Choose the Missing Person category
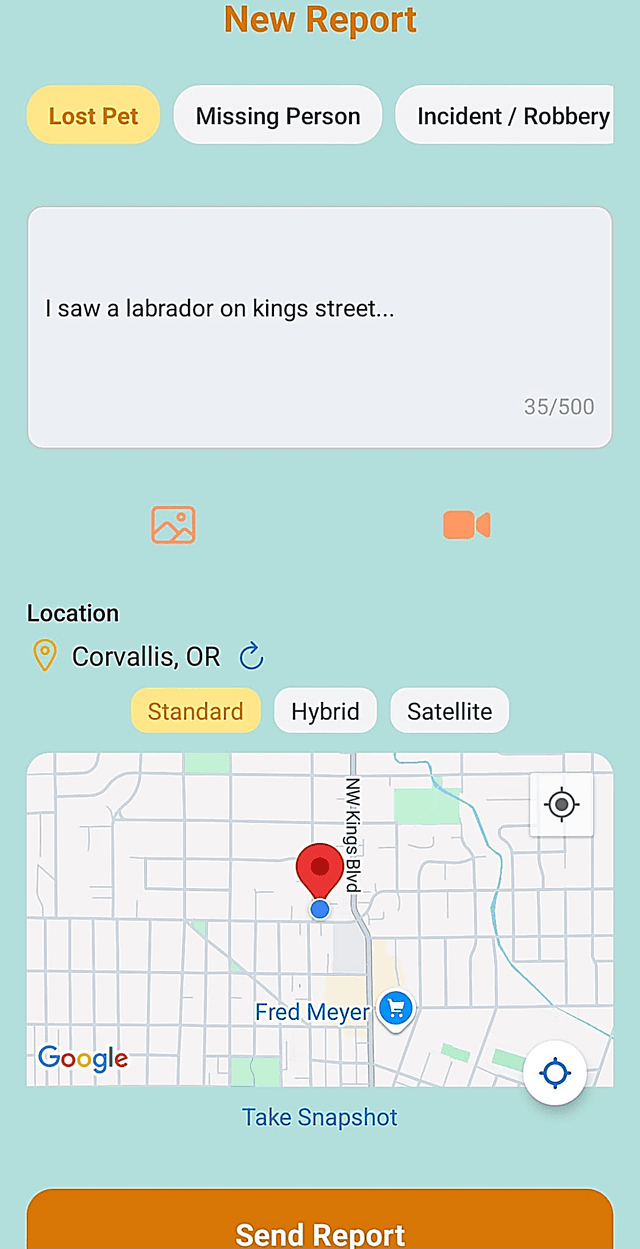The width and height of the screenshot is (640, 1249). [278, 115]
